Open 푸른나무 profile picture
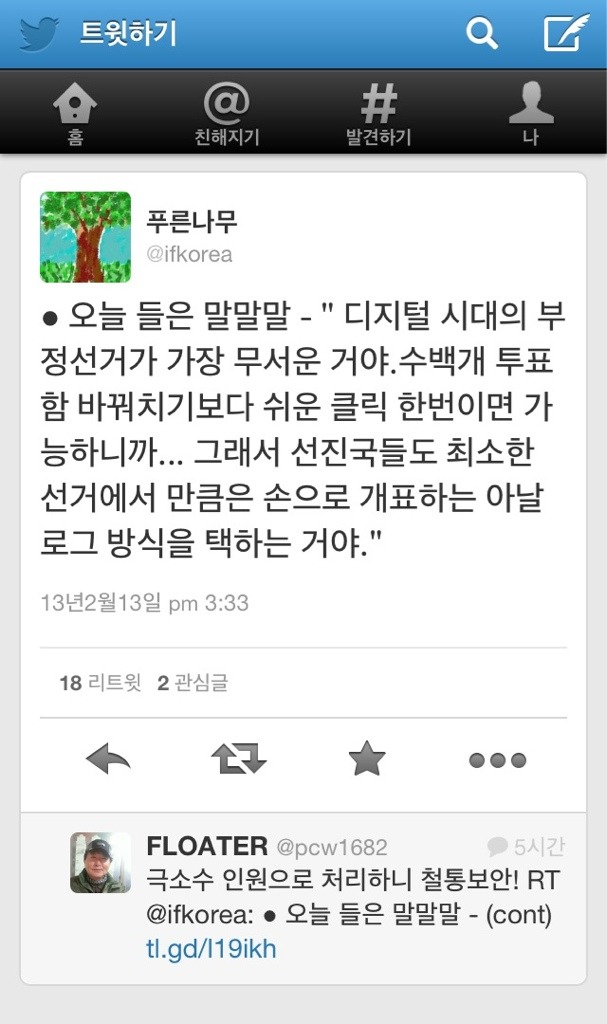 point(85,237)
